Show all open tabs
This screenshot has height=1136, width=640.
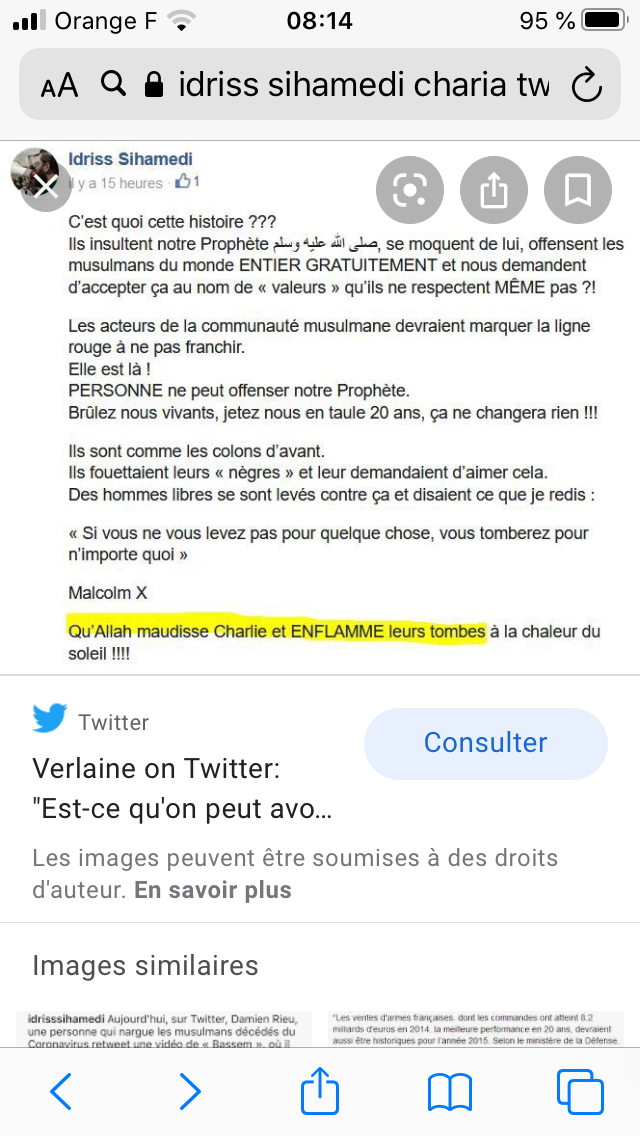click(x=579, y=1091)
